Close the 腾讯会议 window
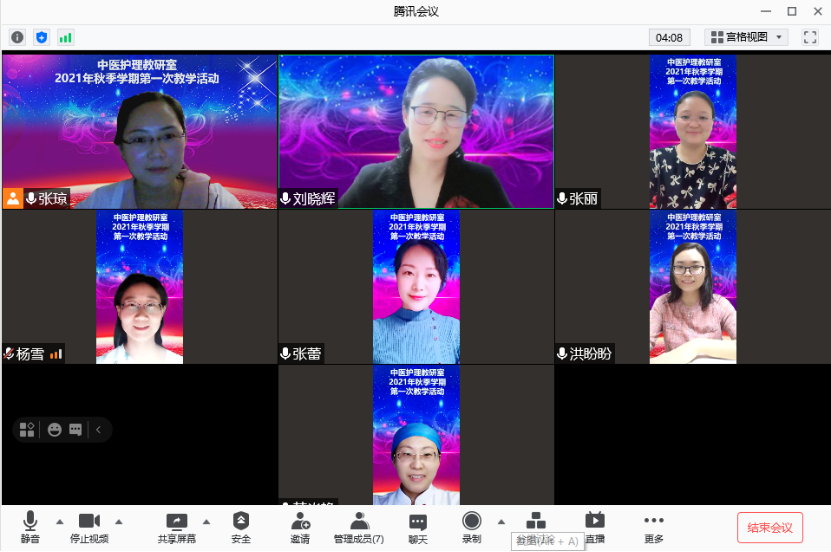Screen dimensions: 831x552 click(815, 11)
